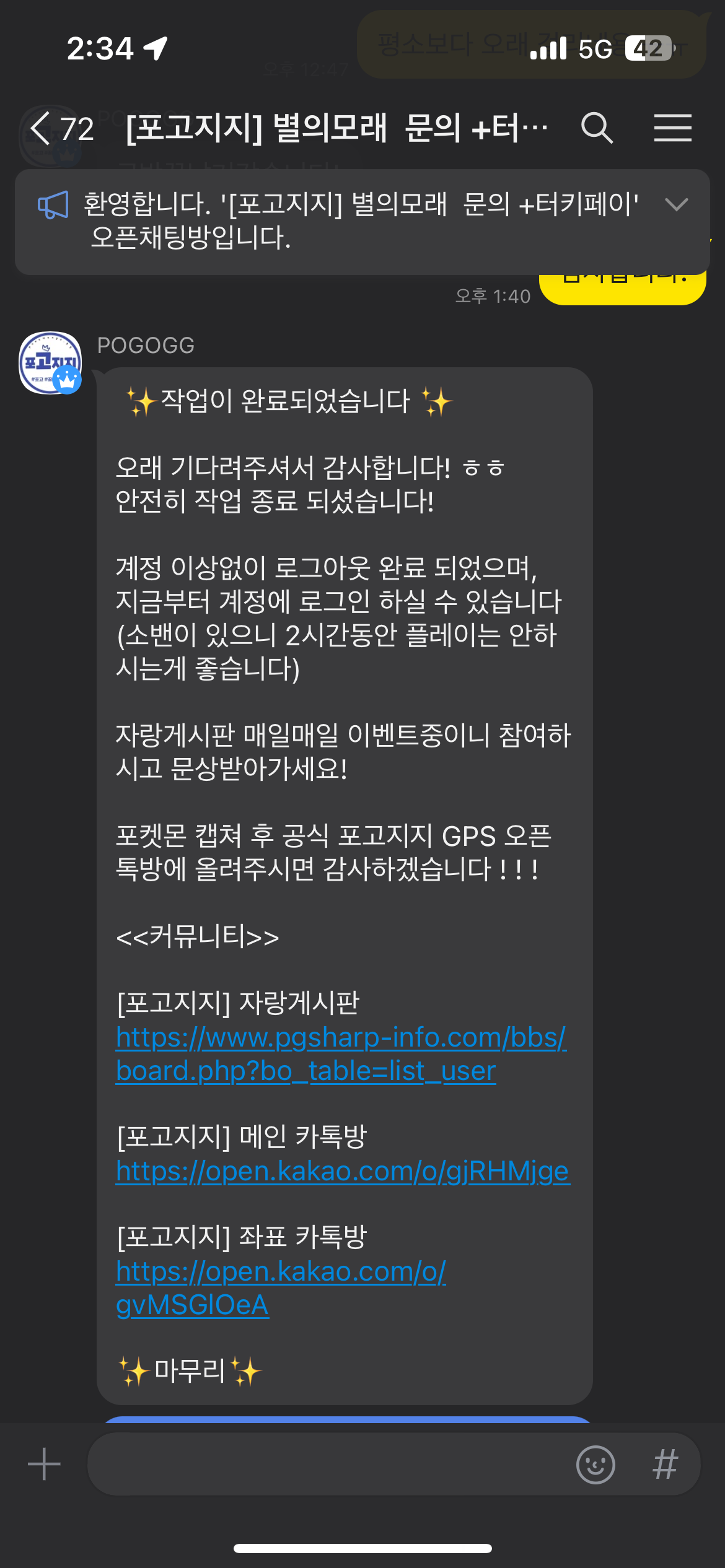View POGOGG's profile picture

click(51, 363)
